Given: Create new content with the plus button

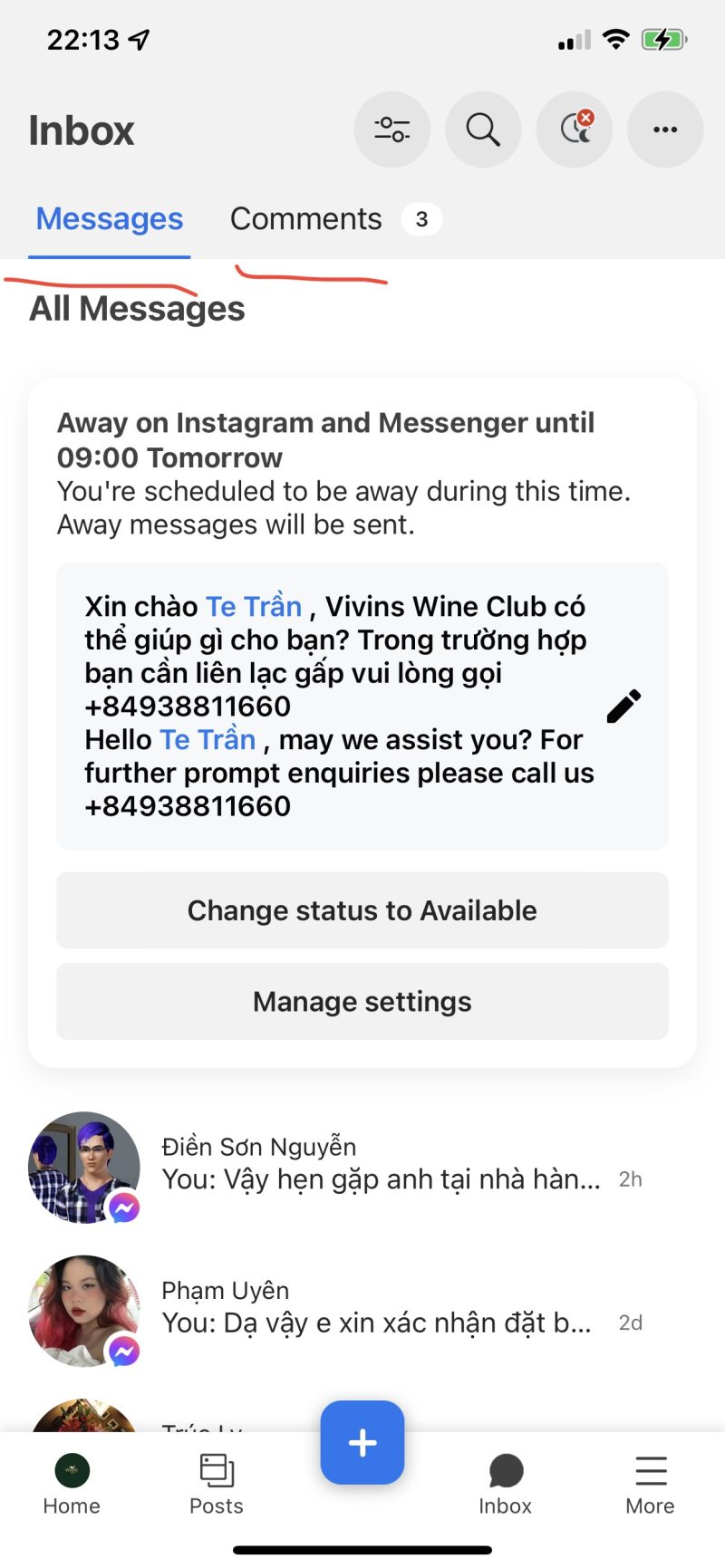Looking at the screenshot, I should [x=362, y=1442].
